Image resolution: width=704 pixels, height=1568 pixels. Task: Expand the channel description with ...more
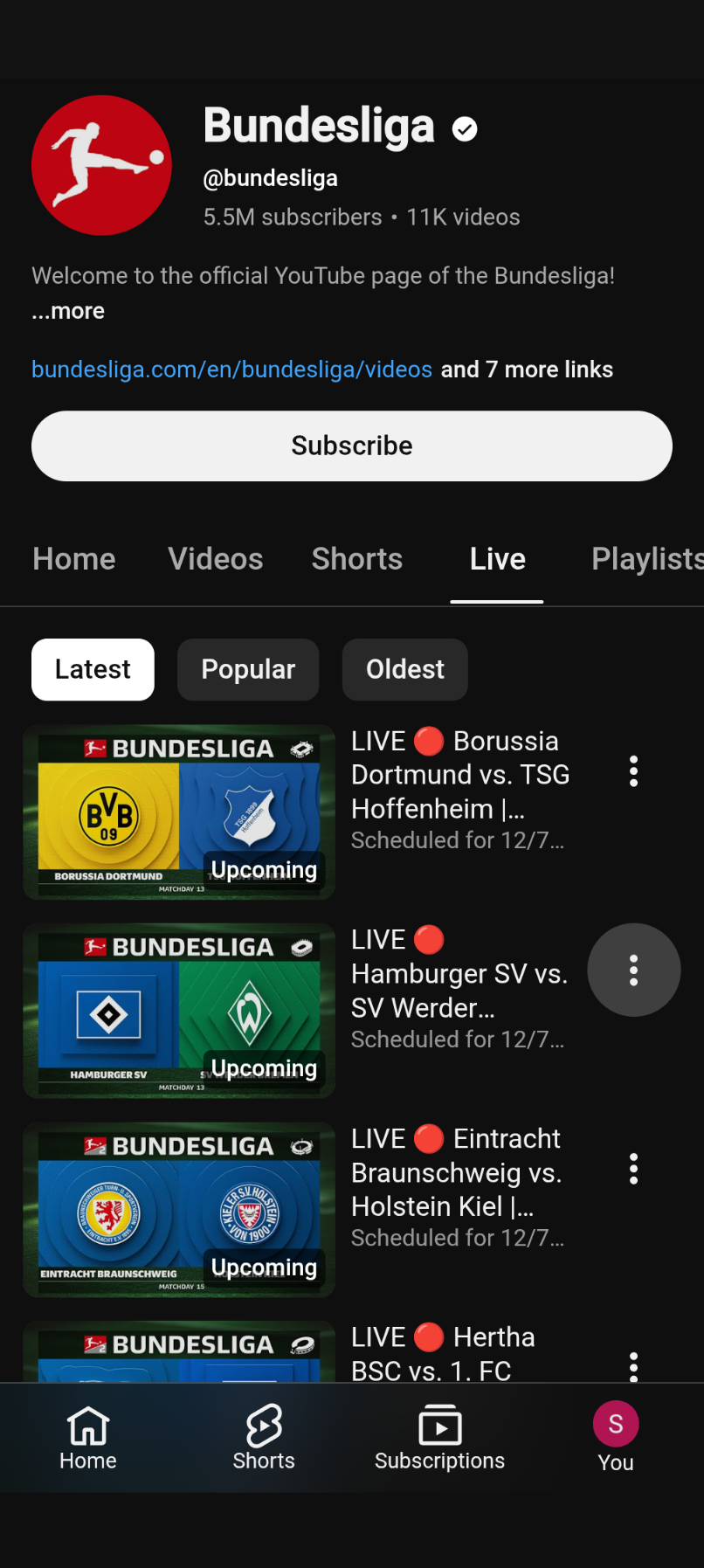click(69, 311)
